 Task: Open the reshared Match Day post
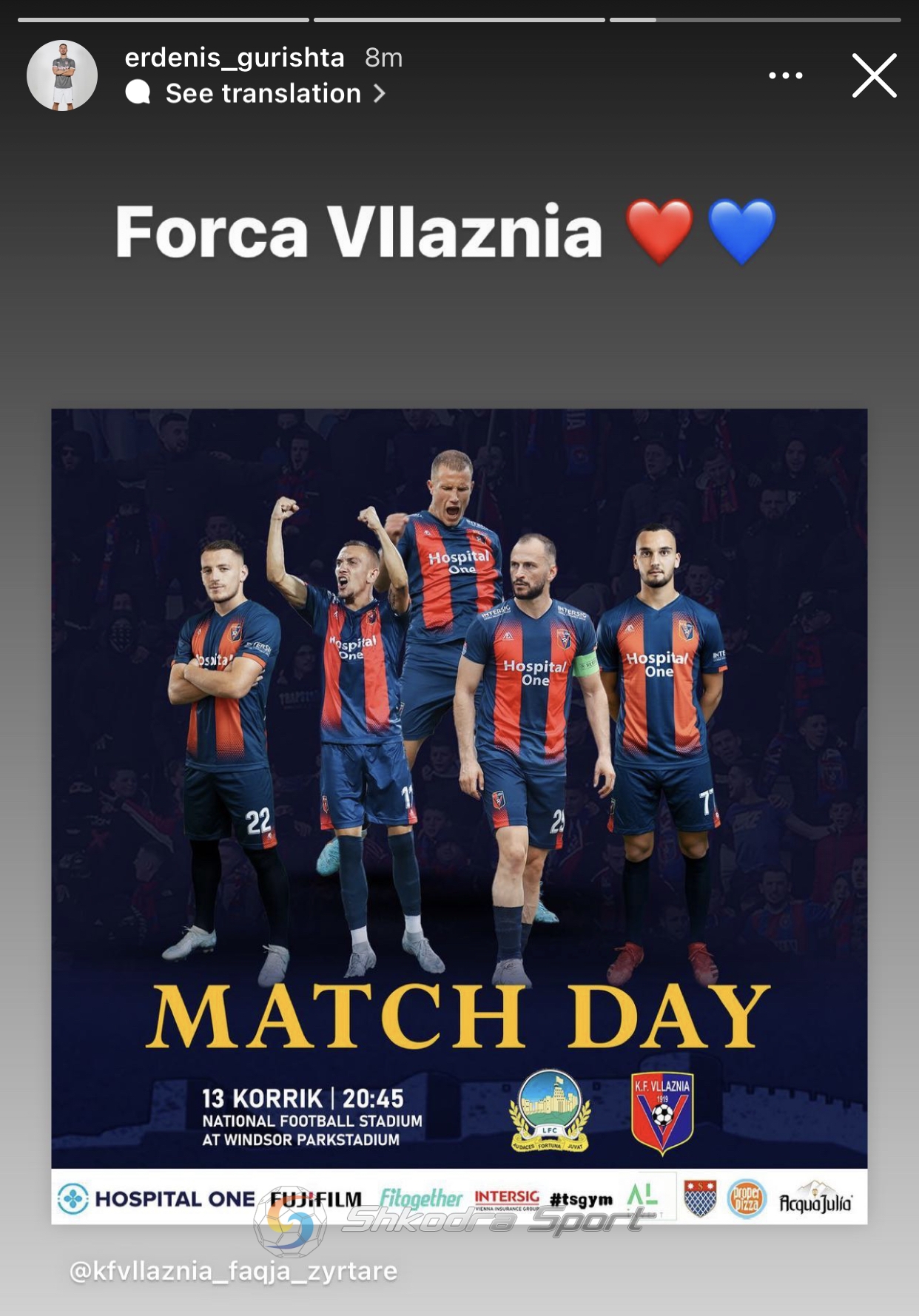tap(459, 814)
